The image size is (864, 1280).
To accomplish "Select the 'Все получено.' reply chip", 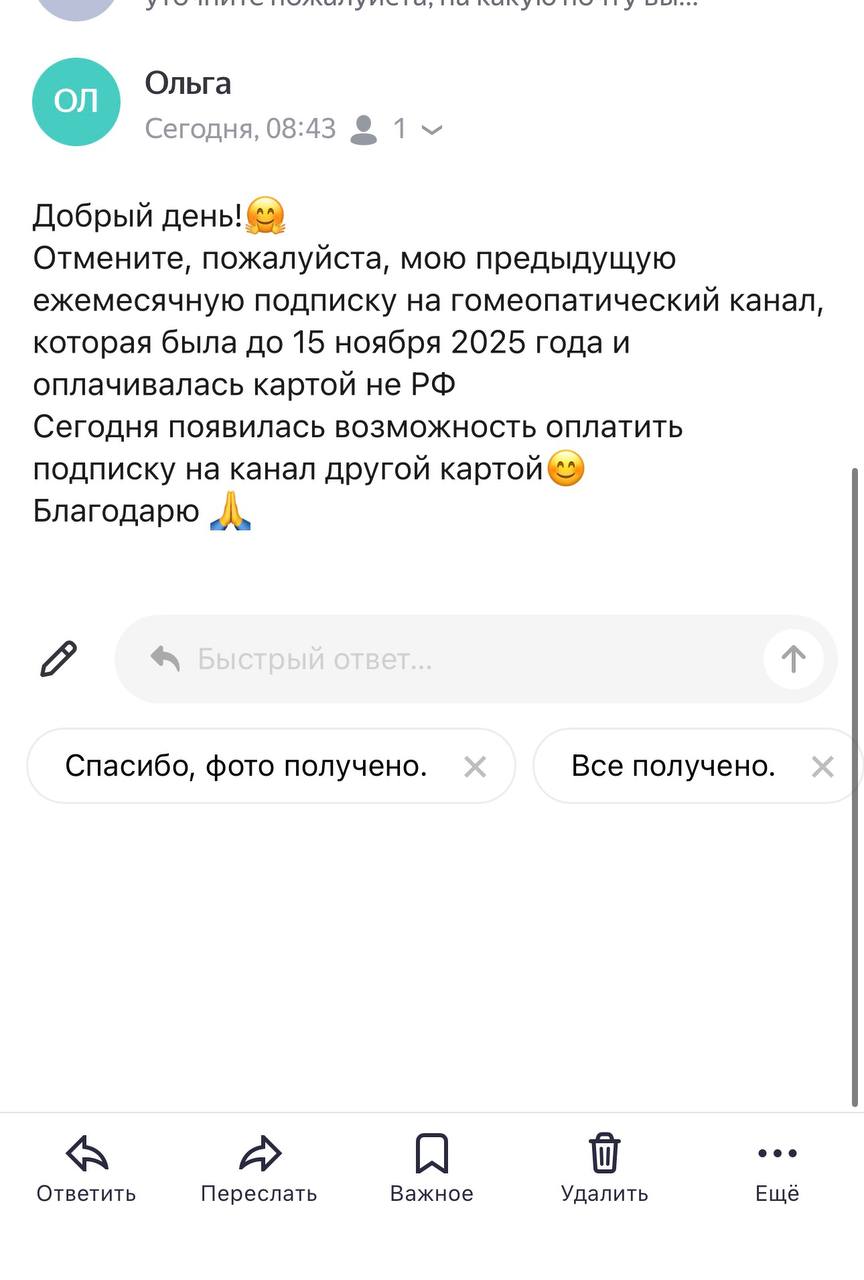I will (x=673, y=766).
